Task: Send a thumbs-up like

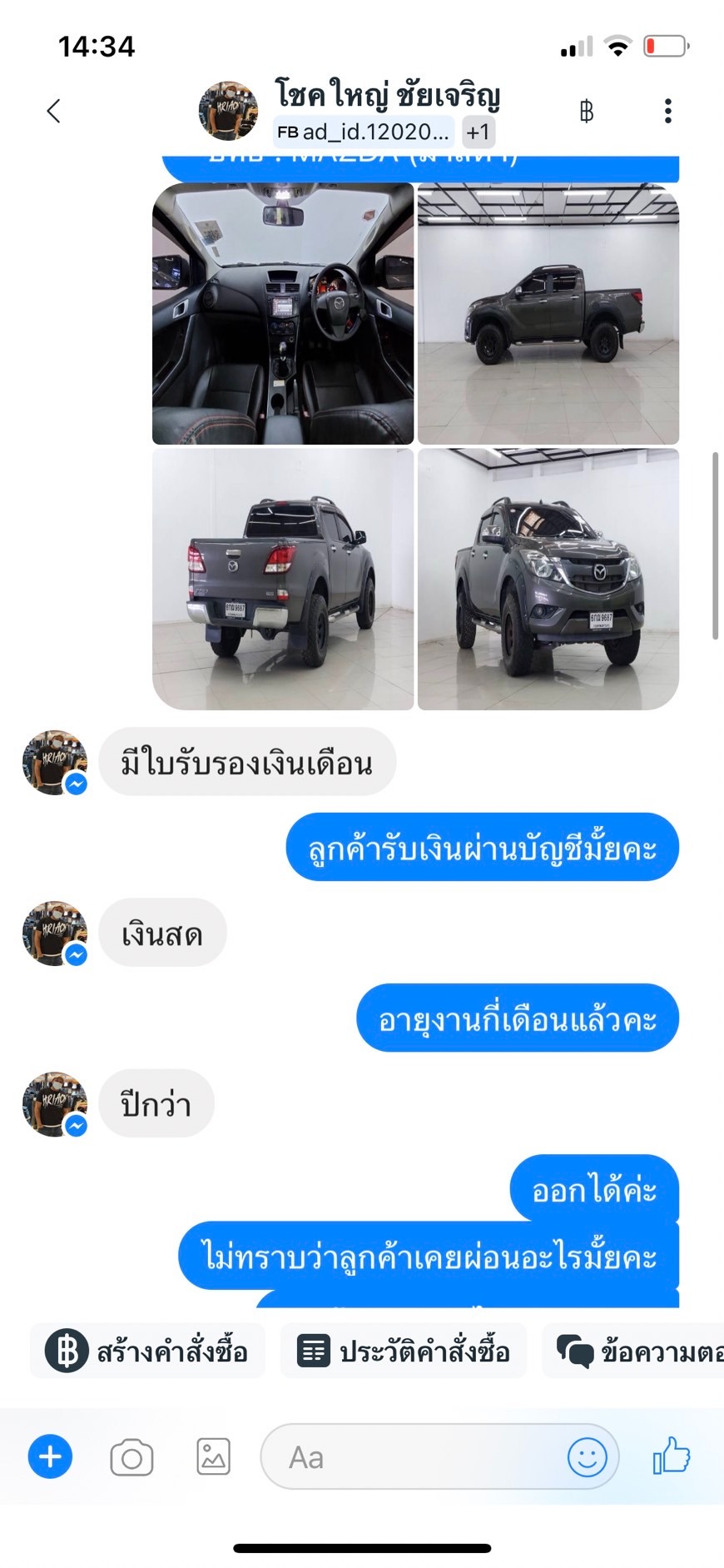Action: point(672,1456)
